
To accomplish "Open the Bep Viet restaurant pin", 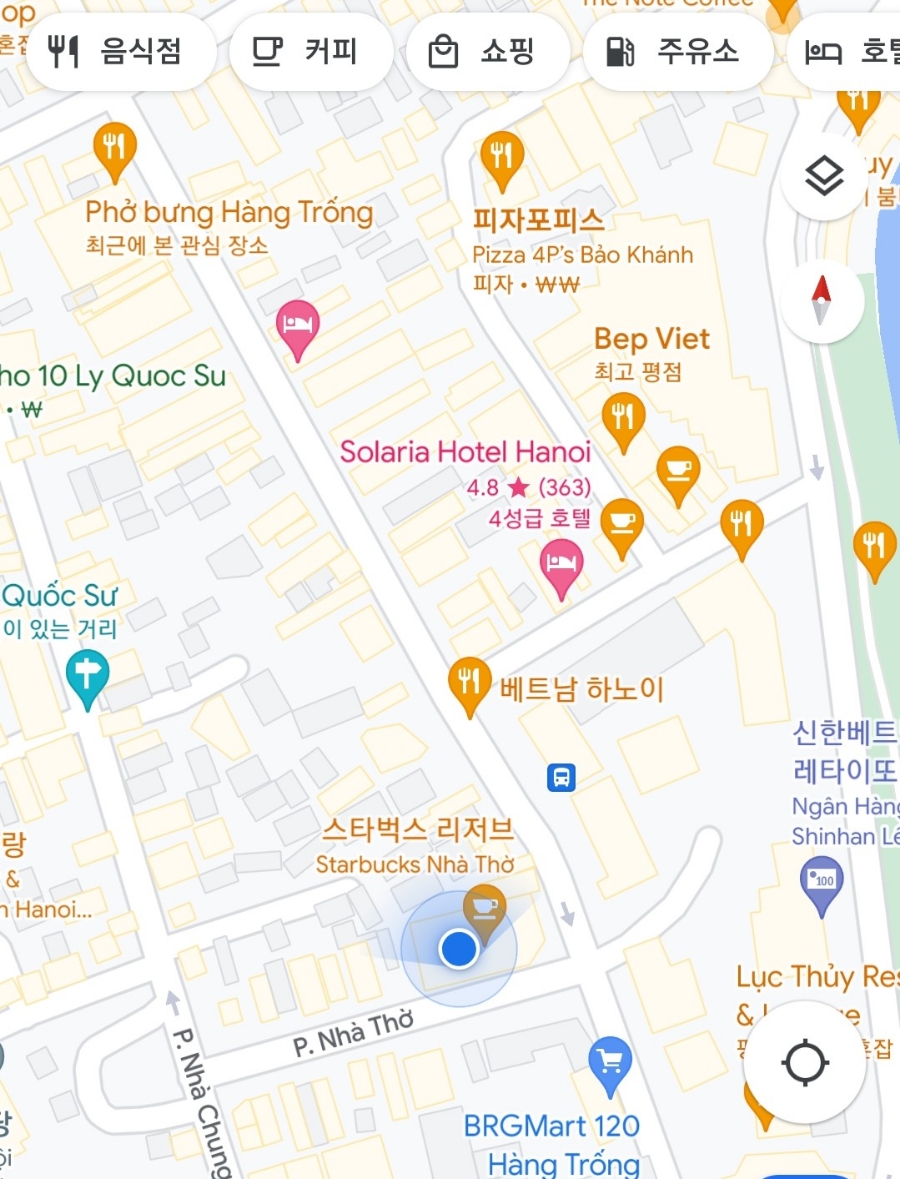I will pos(623,417).
